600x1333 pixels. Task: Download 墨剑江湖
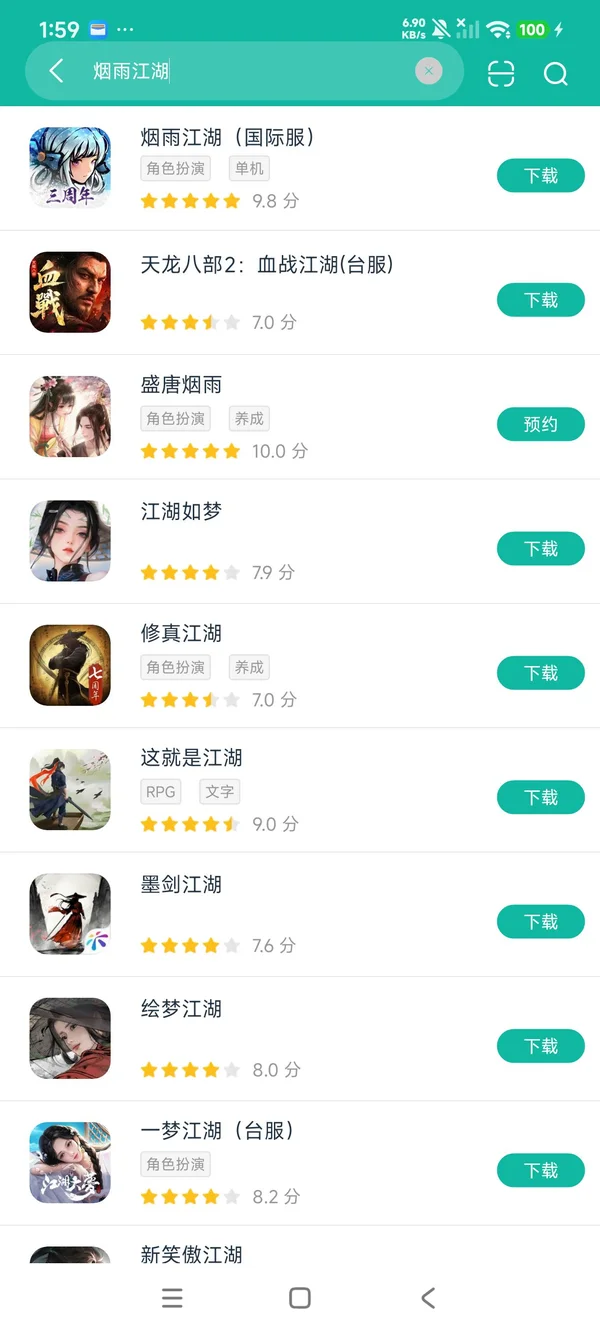point(540,922)
